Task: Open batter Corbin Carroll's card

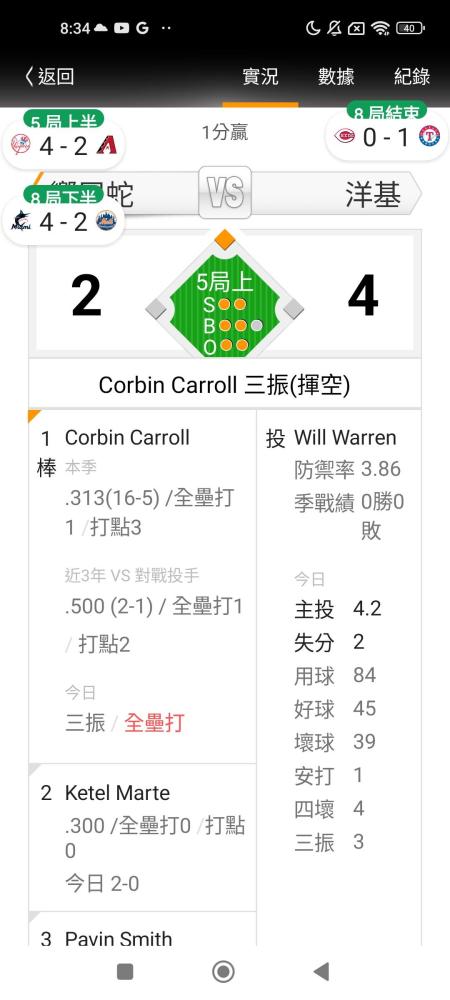Action: tap(142, 586)
